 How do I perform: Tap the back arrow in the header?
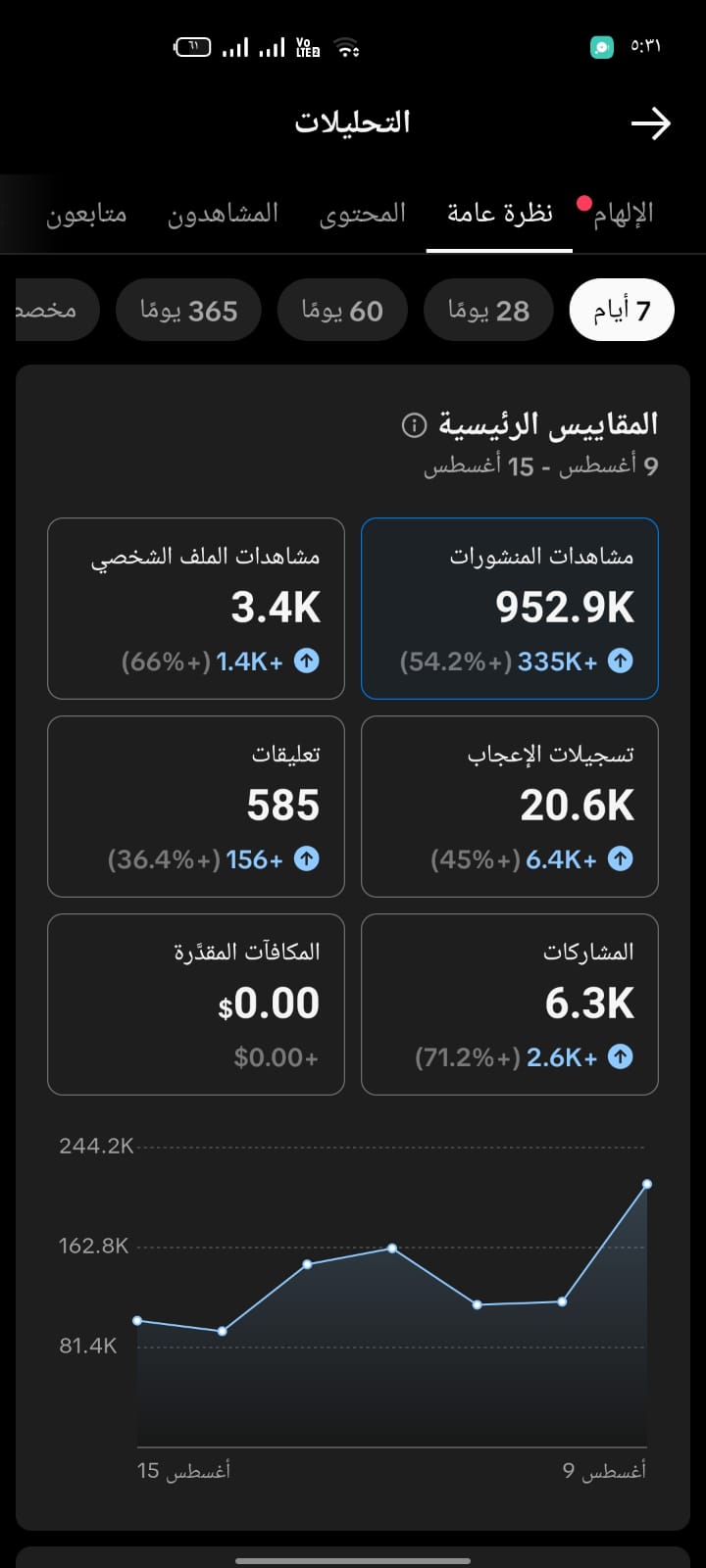650,123
